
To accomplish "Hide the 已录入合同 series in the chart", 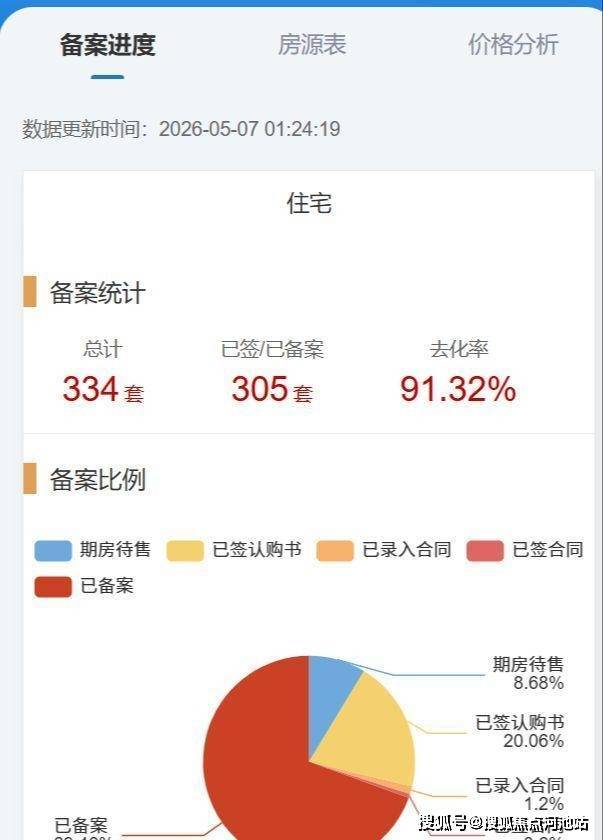I will (x=384, y=550).
